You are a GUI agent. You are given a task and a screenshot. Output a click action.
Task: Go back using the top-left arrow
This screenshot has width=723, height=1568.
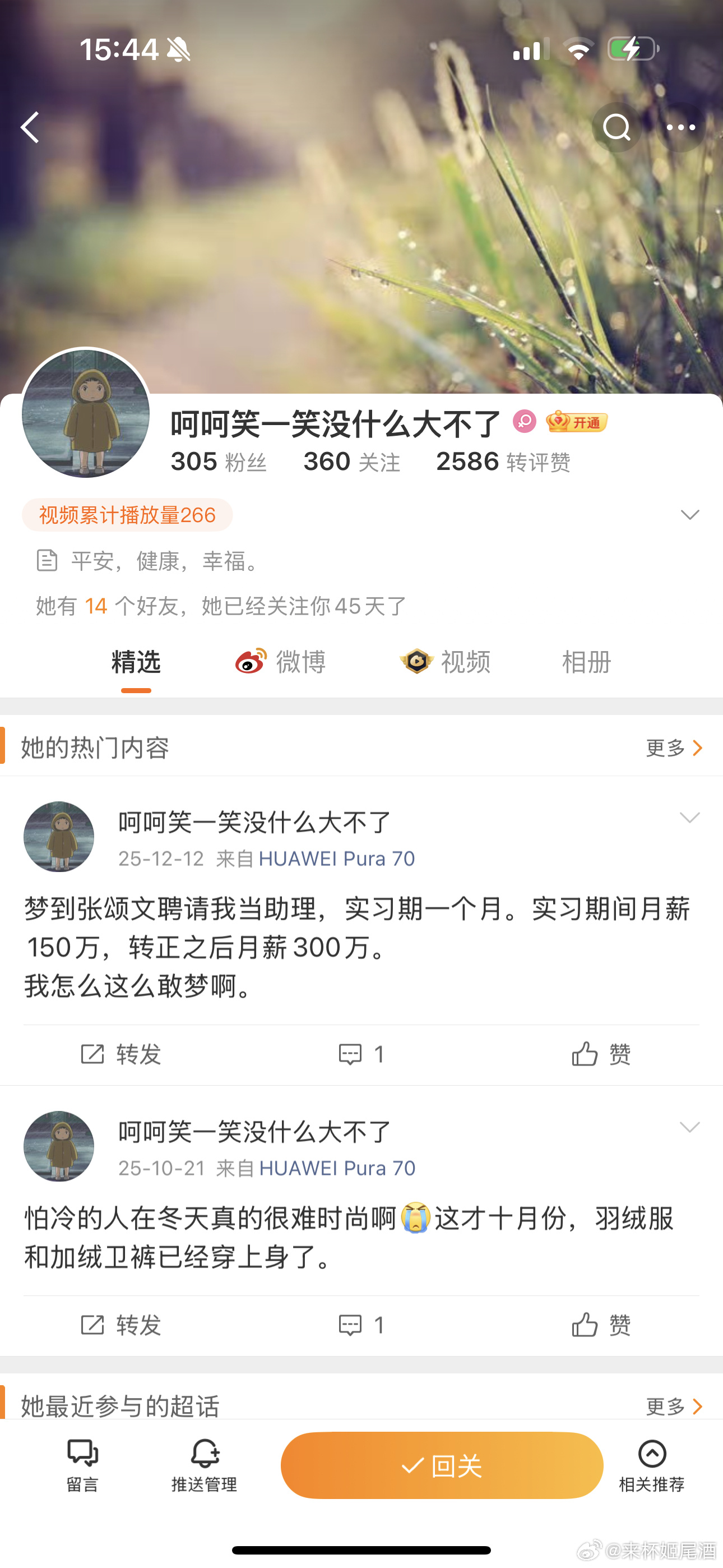coord(30,127)
